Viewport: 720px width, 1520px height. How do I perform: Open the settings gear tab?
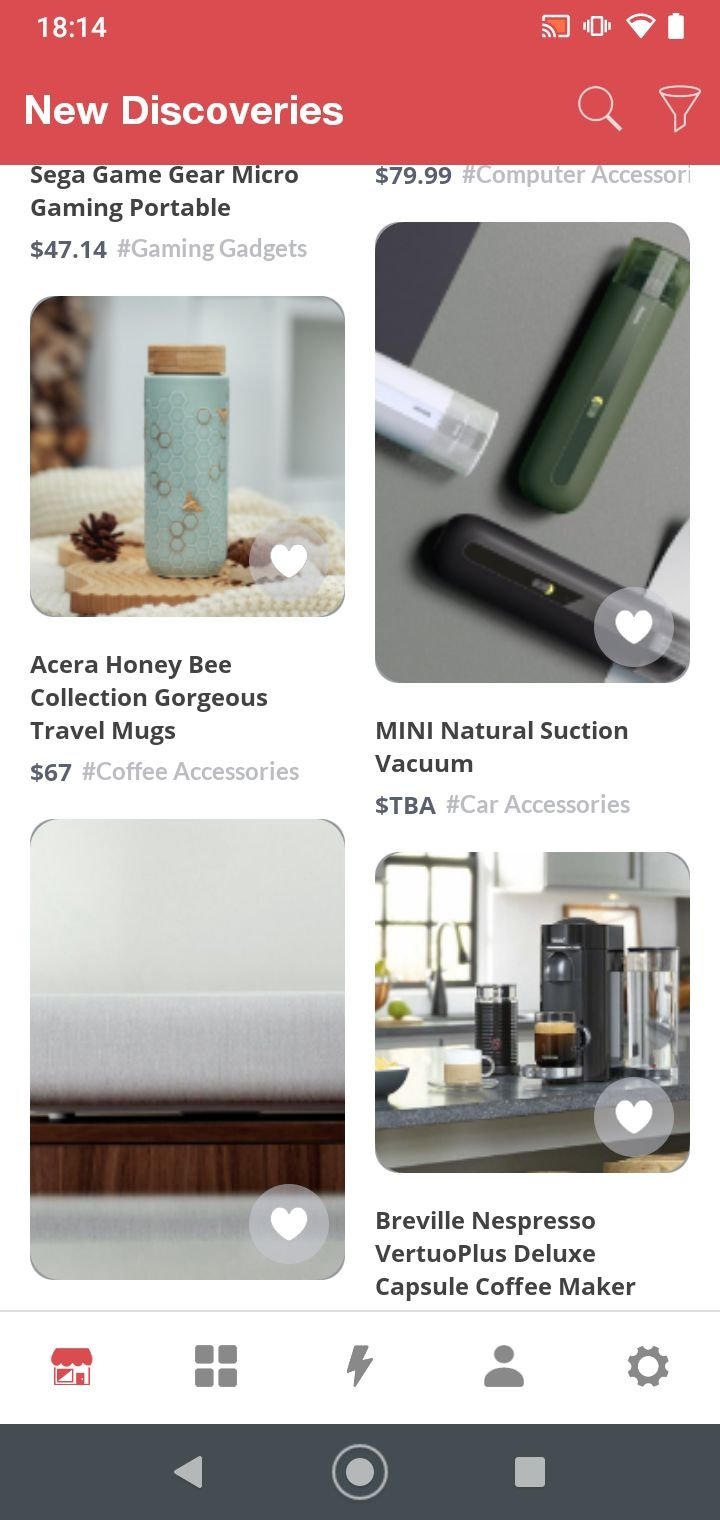click(x=648, y=1366)
